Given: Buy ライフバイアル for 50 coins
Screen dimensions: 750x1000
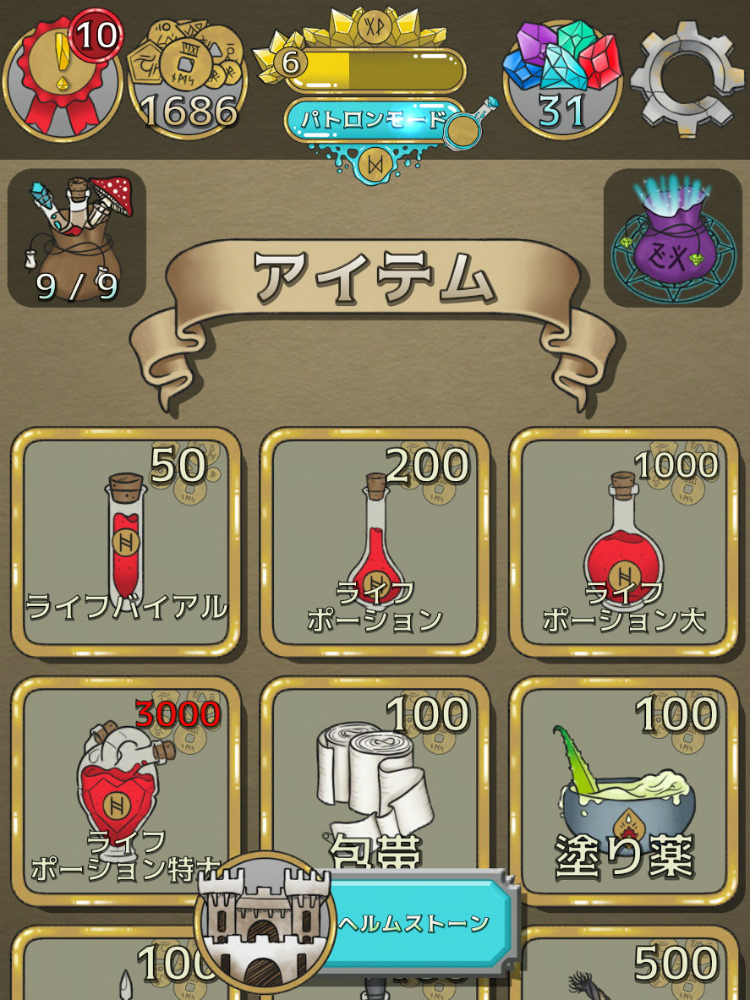Looking at the screenshot, I should coord(127,542).
